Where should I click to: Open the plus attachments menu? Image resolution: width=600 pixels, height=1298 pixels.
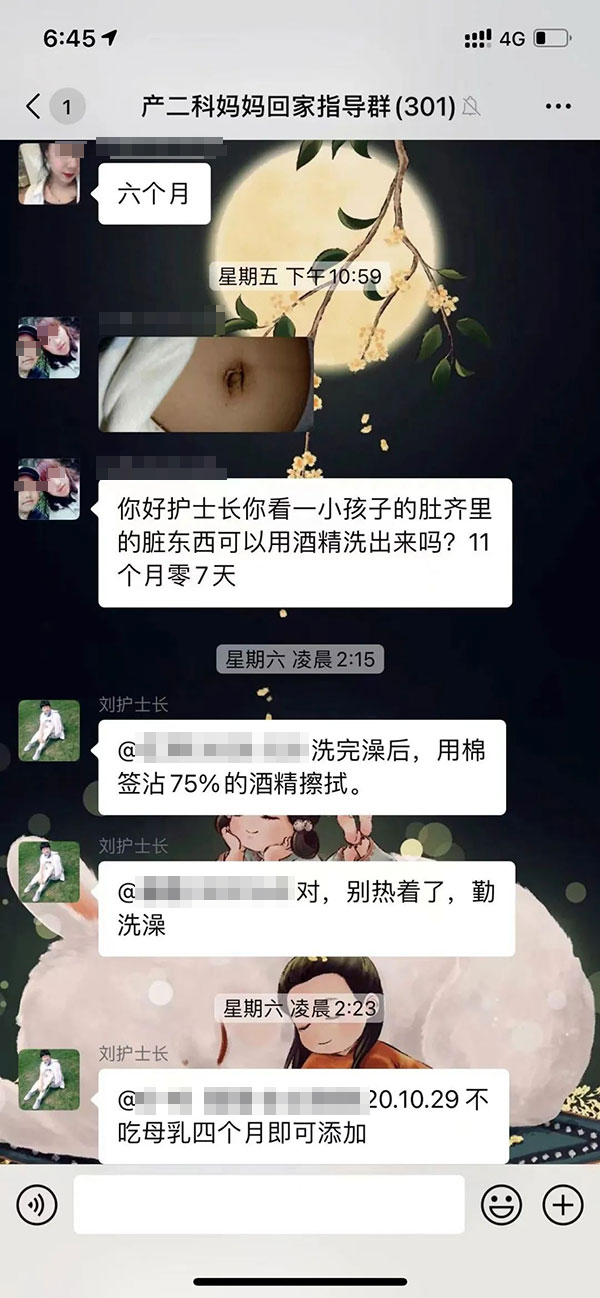[x=562, y=1205]
